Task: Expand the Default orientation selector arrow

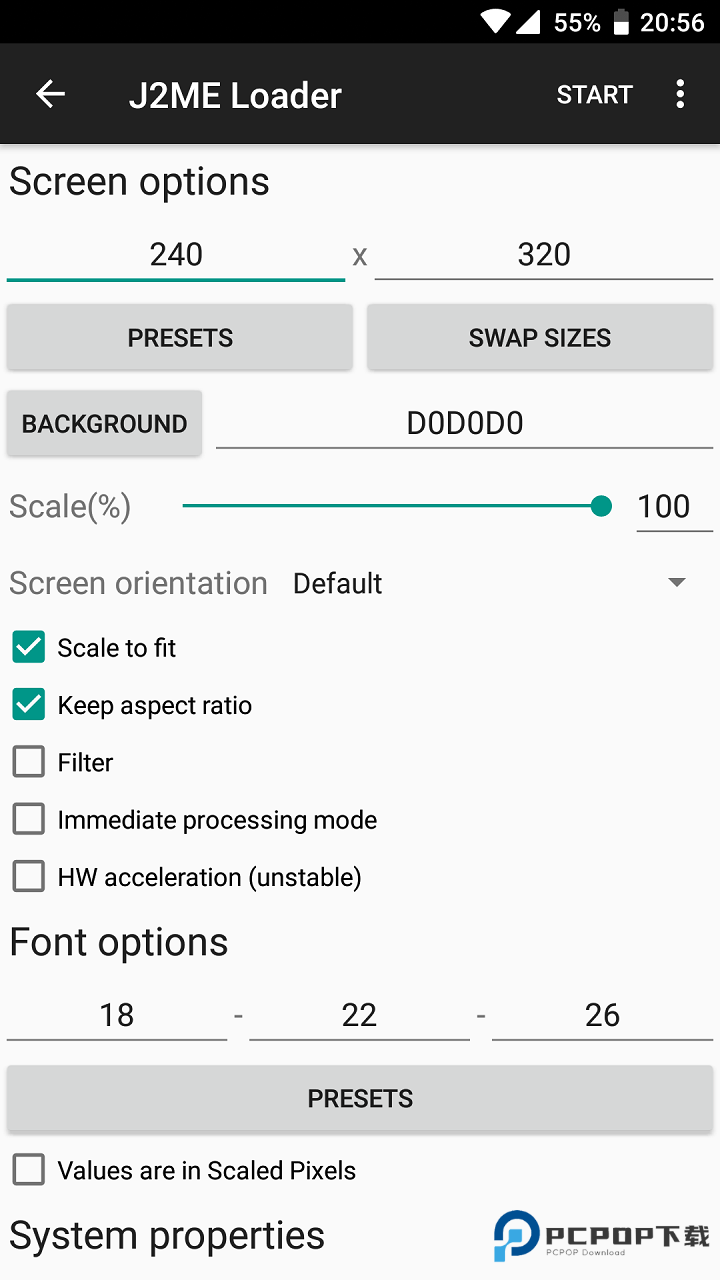Action: (677, 582)
